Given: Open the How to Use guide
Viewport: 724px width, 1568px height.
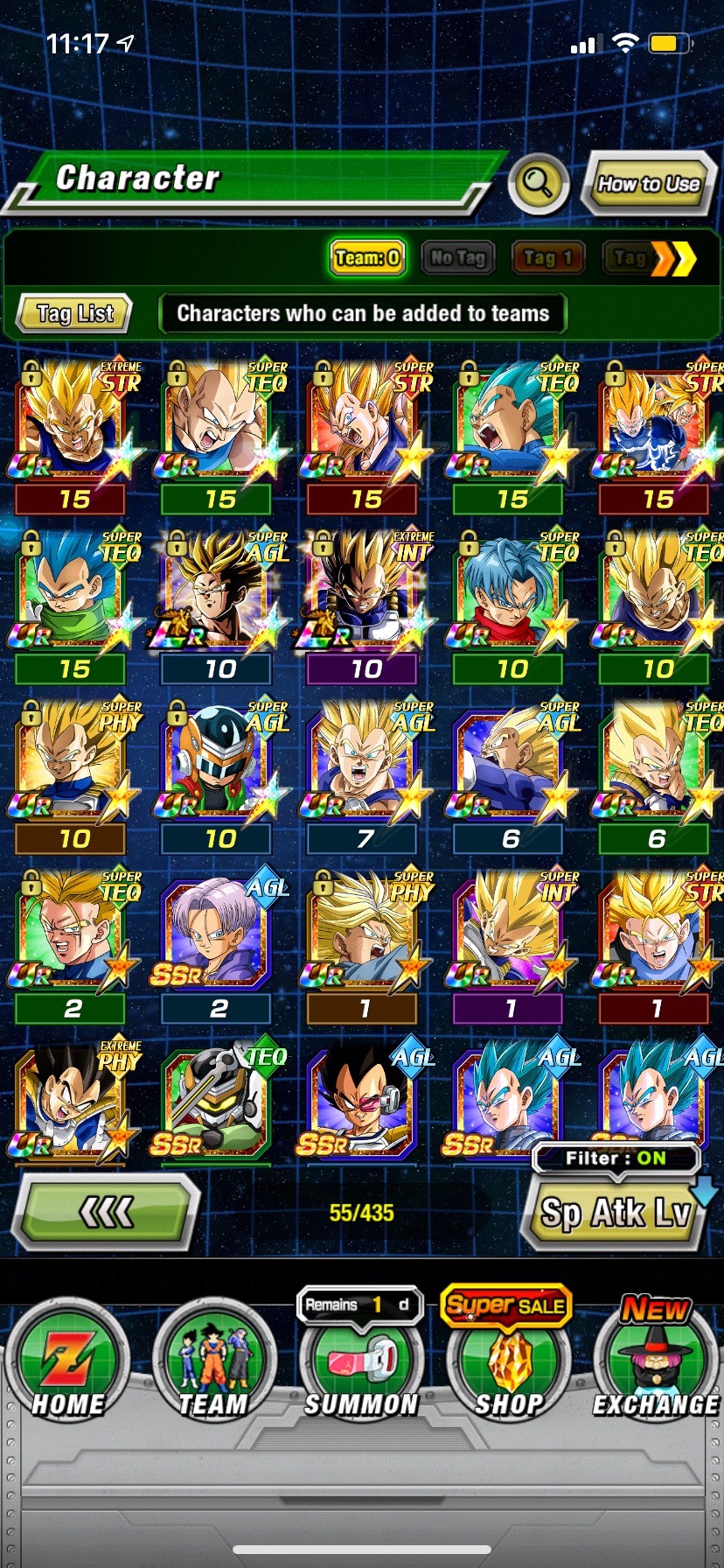Looking at the screenshot, I should click(x=648, y=184).
